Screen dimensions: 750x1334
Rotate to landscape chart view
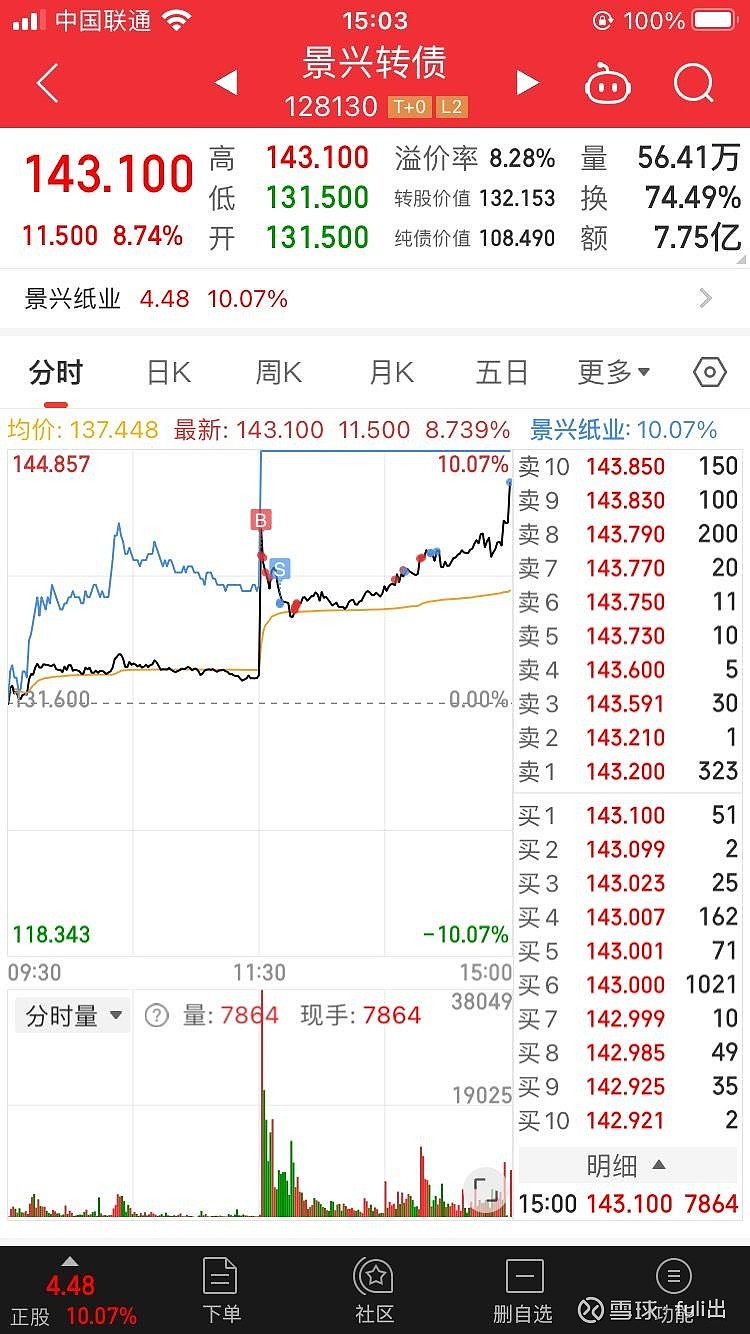tap(484, 1190)
